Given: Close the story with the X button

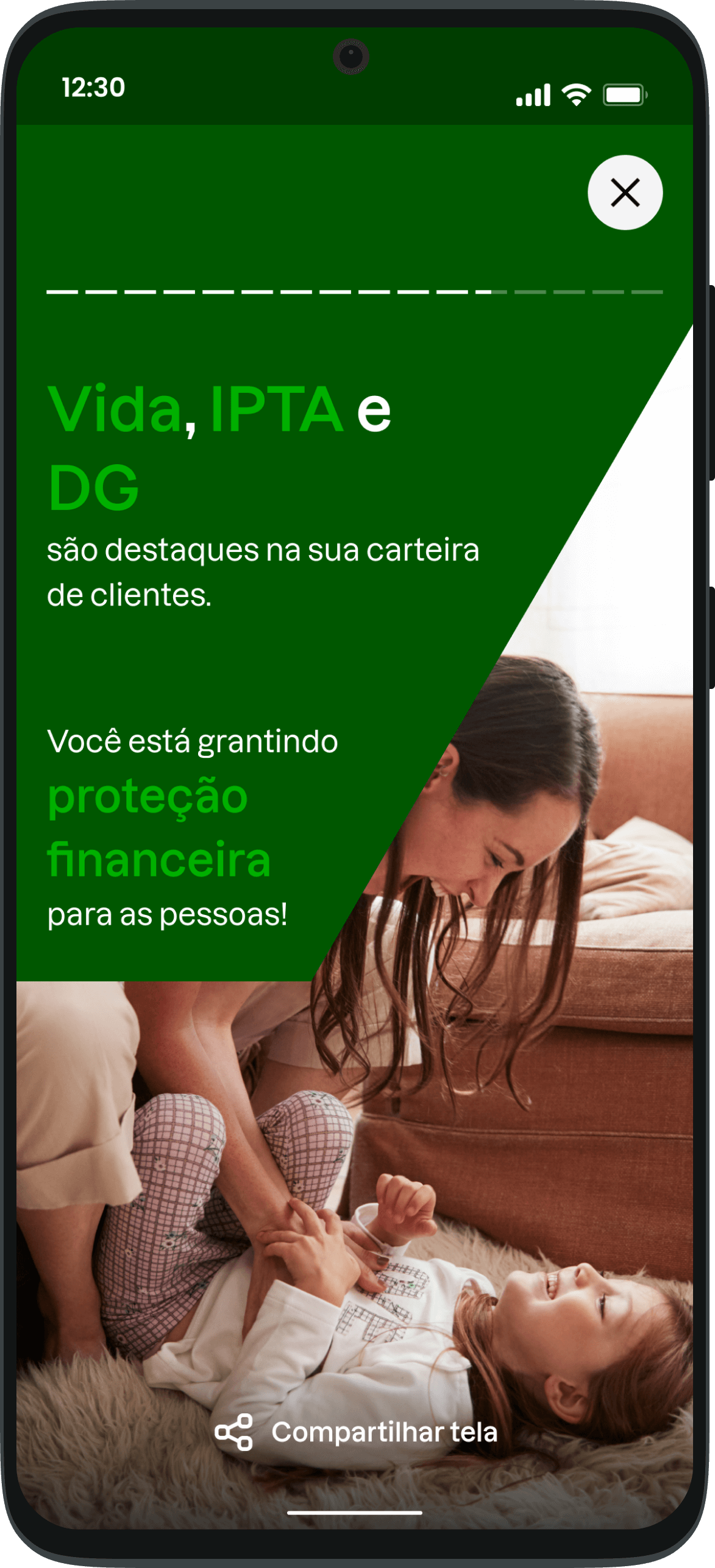Looking at the screenshot, I should coord(625,192).
